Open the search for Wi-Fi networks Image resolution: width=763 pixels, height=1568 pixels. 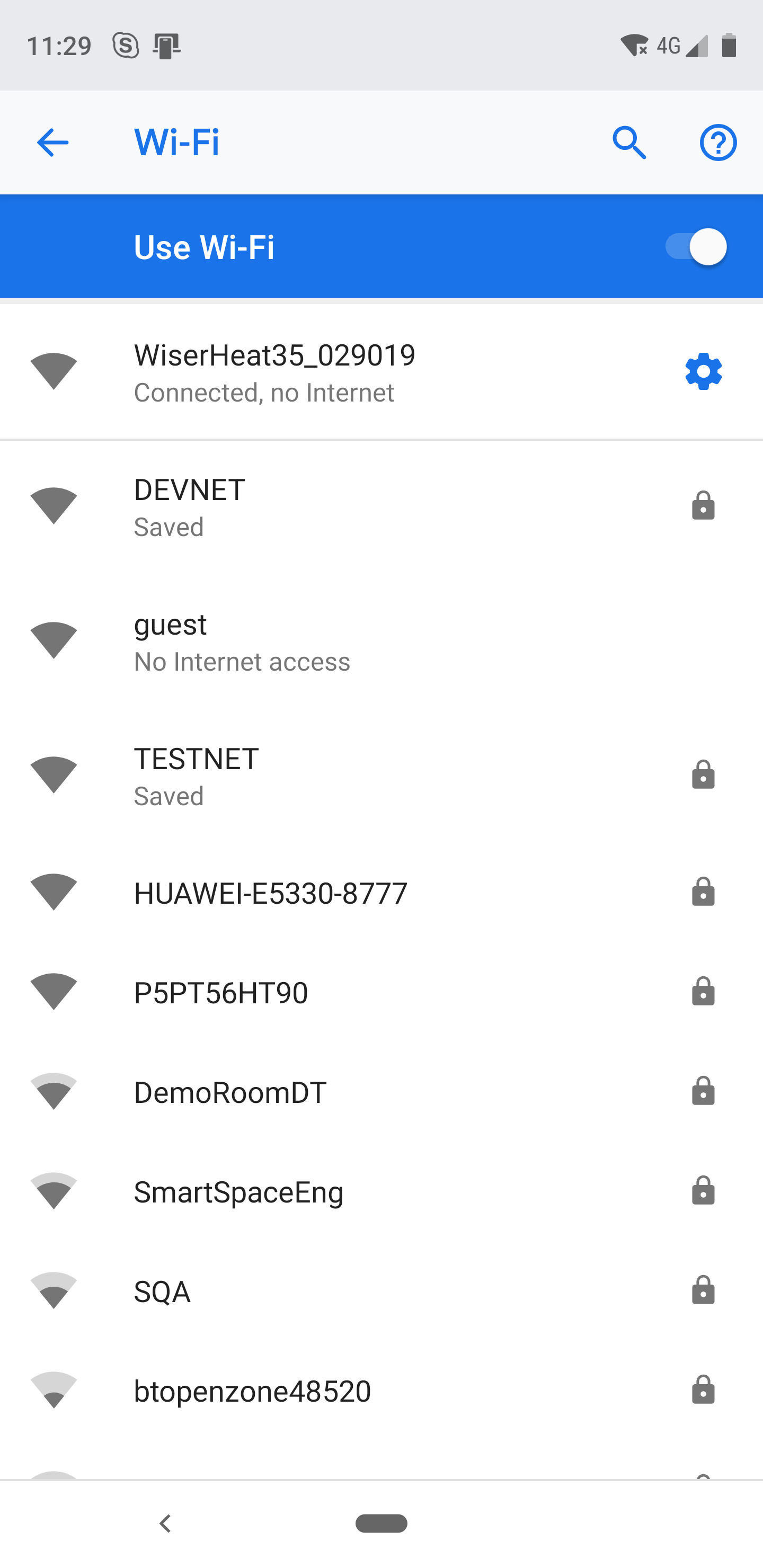click(x=628, y=142)
